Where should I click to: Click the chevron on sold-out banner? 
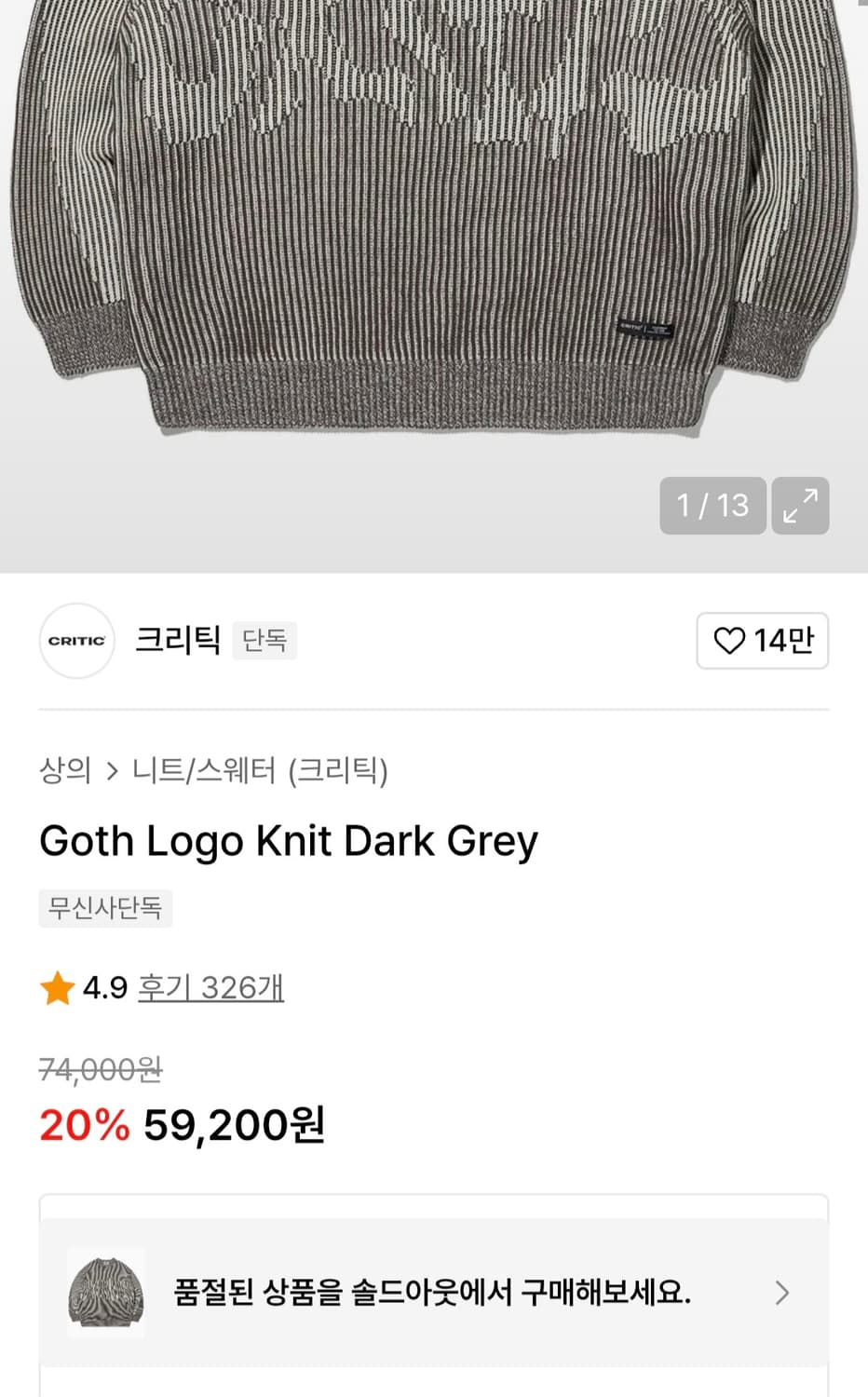tap(780, 1293)
